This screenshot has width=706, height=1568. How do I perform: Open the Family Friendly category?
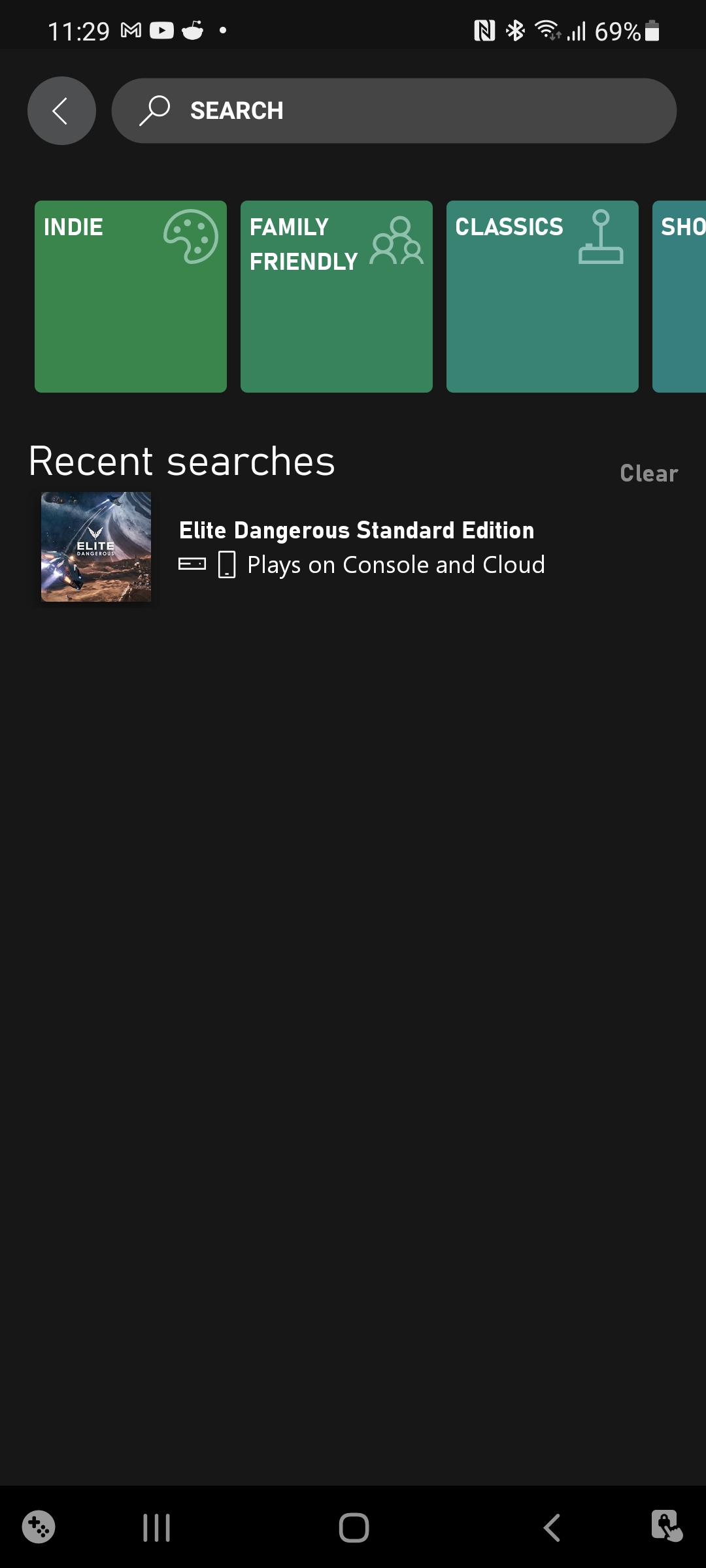point(337,296)
